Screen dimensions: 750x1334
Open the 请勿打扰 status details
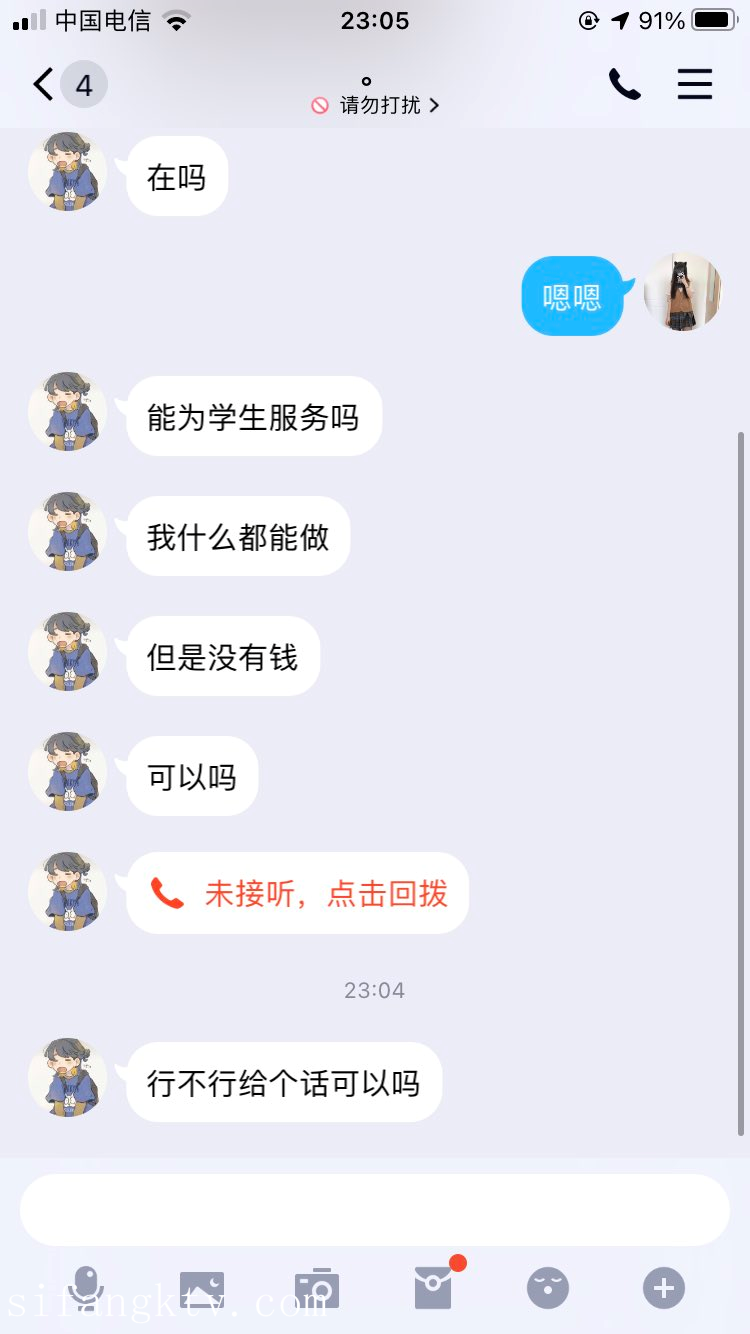[376, 105]
